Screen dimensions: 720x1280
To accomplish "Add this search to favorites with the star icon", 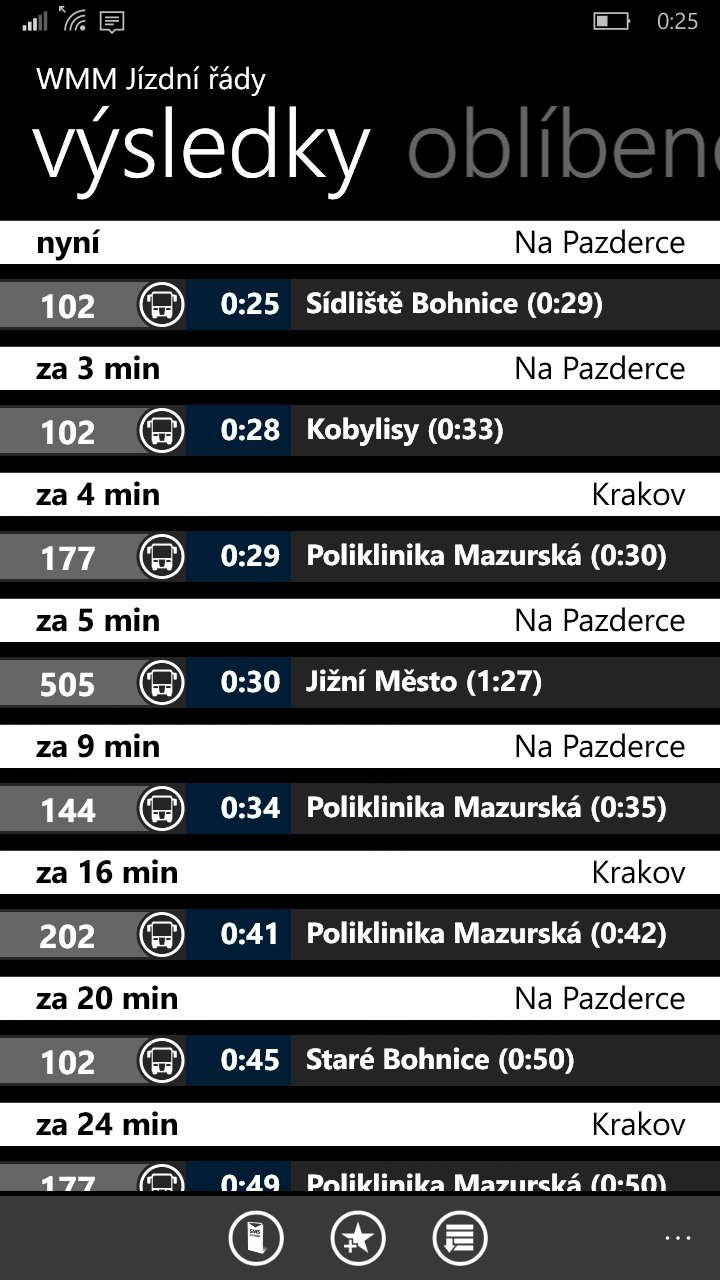I will tap(358, 1240).
